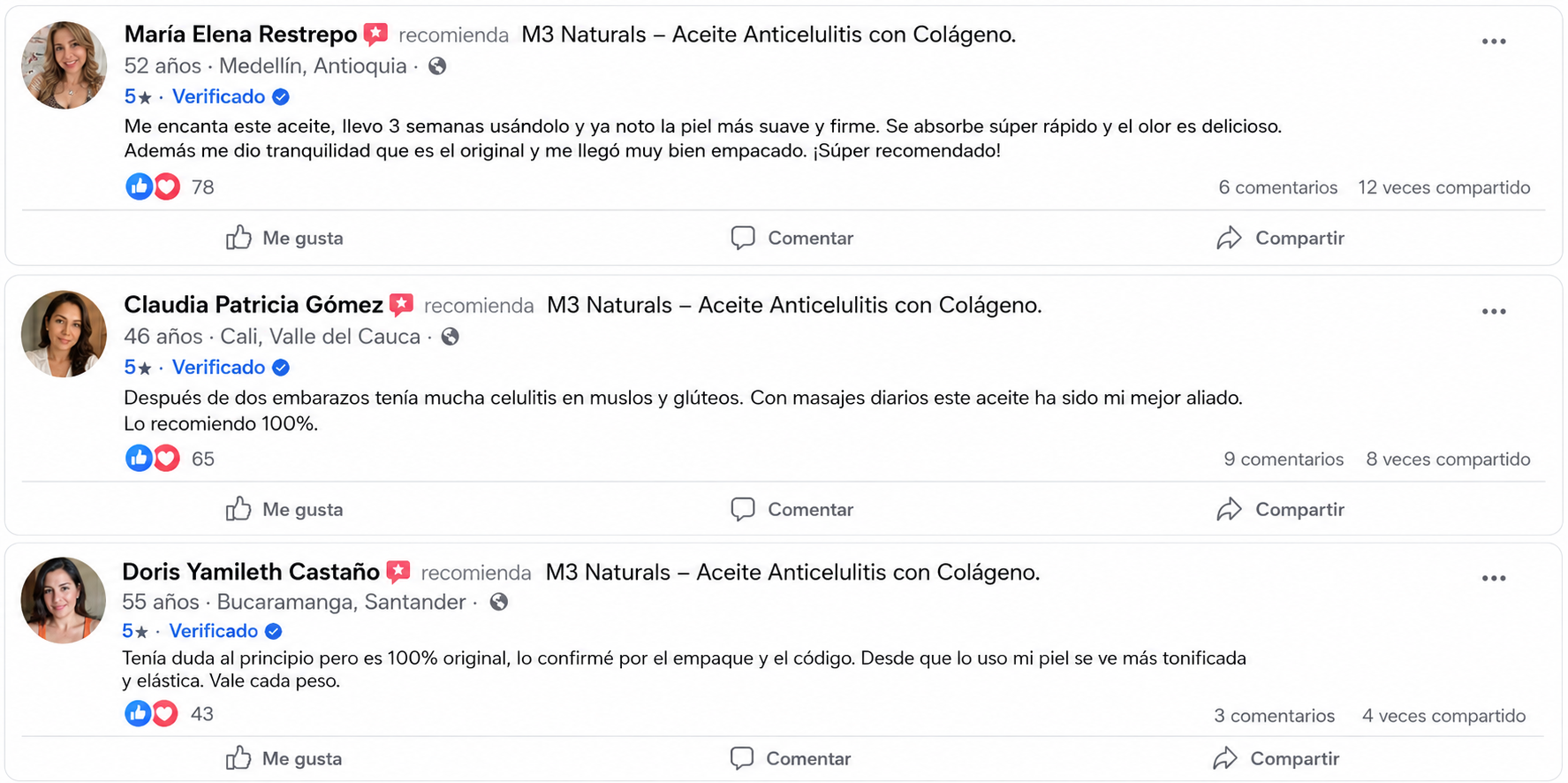Open overflow menu on Claudia Patricia's post
Image resolution: width=1568 pixels, height=783 pixels.
[1494, 312]
